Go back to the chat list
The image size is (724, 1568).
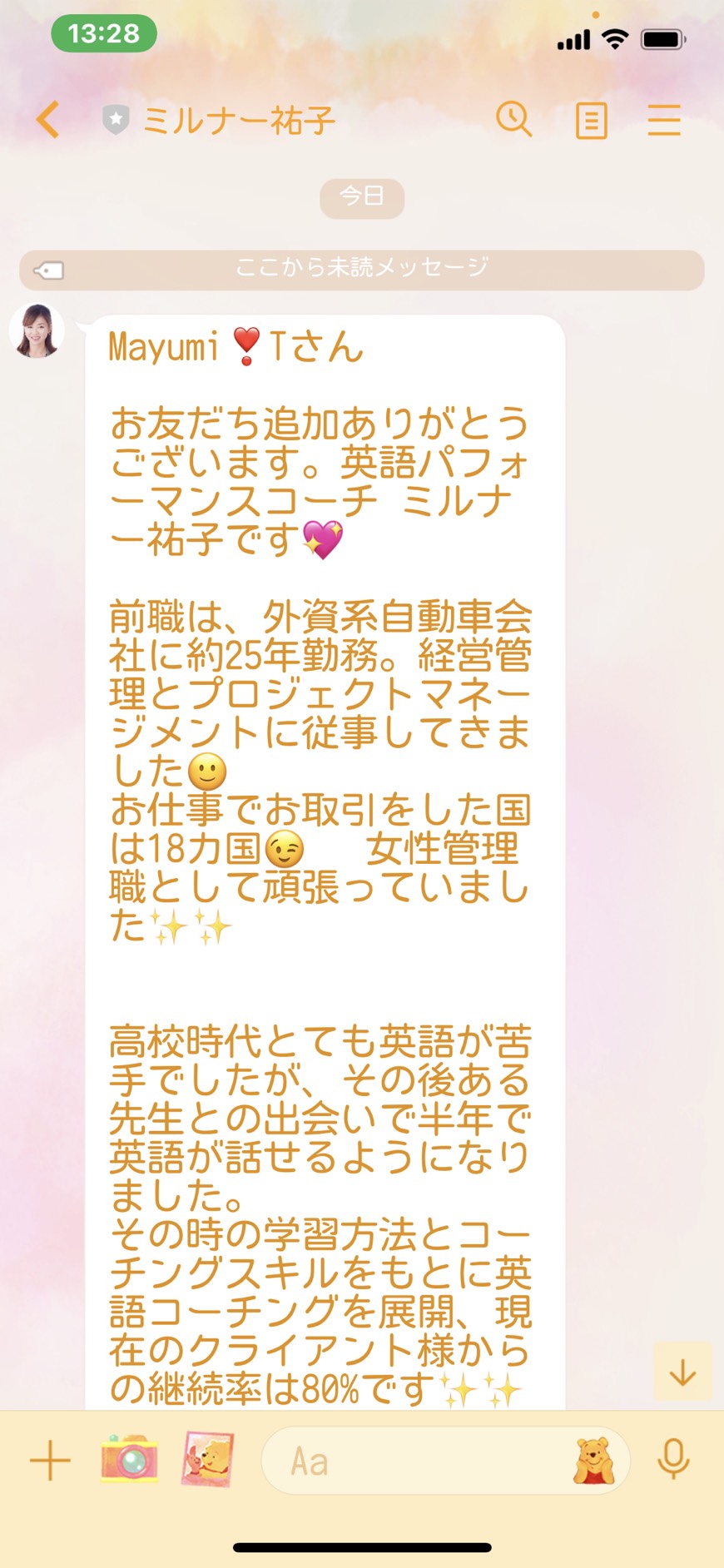[x=48, y=120]
